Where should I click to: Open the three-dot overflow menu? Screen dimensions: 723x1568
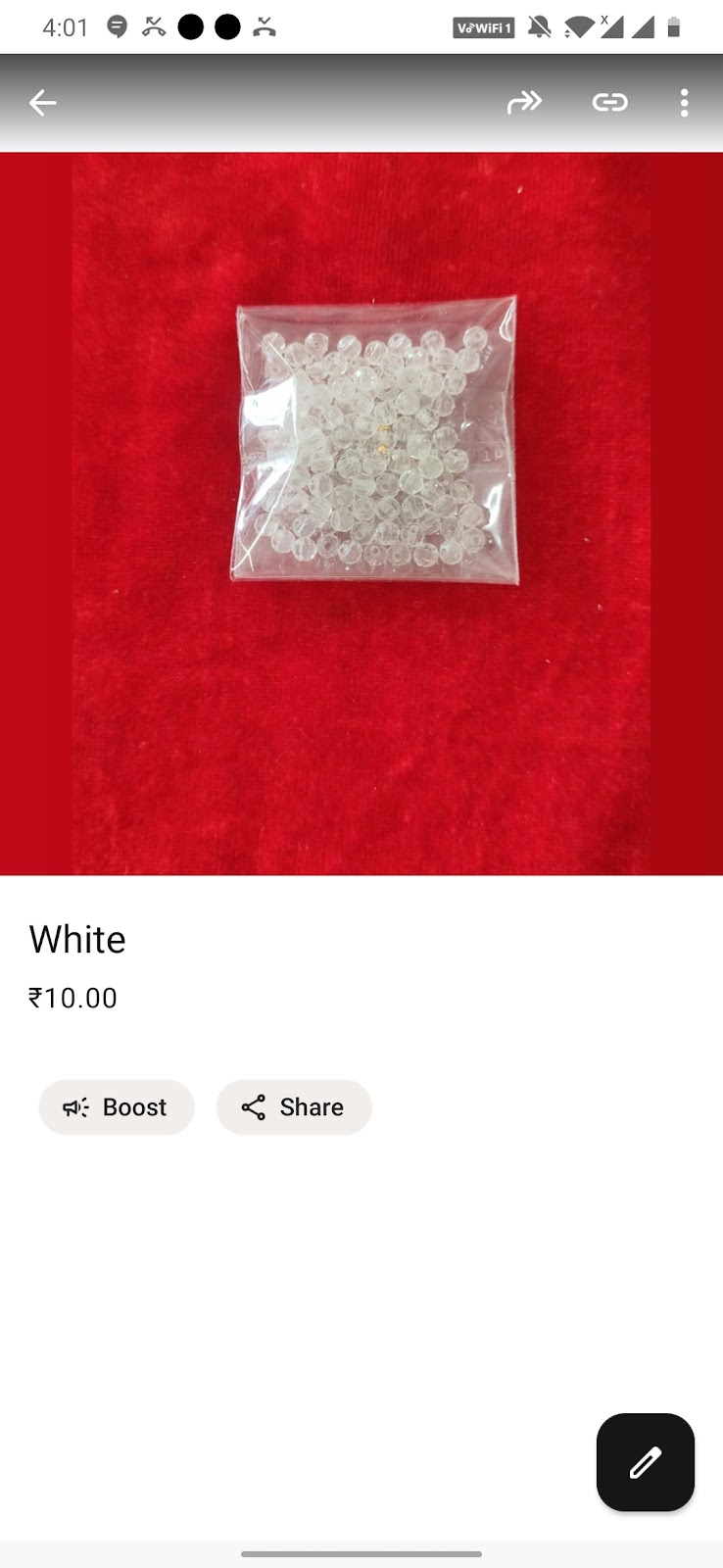pos(684,102)
